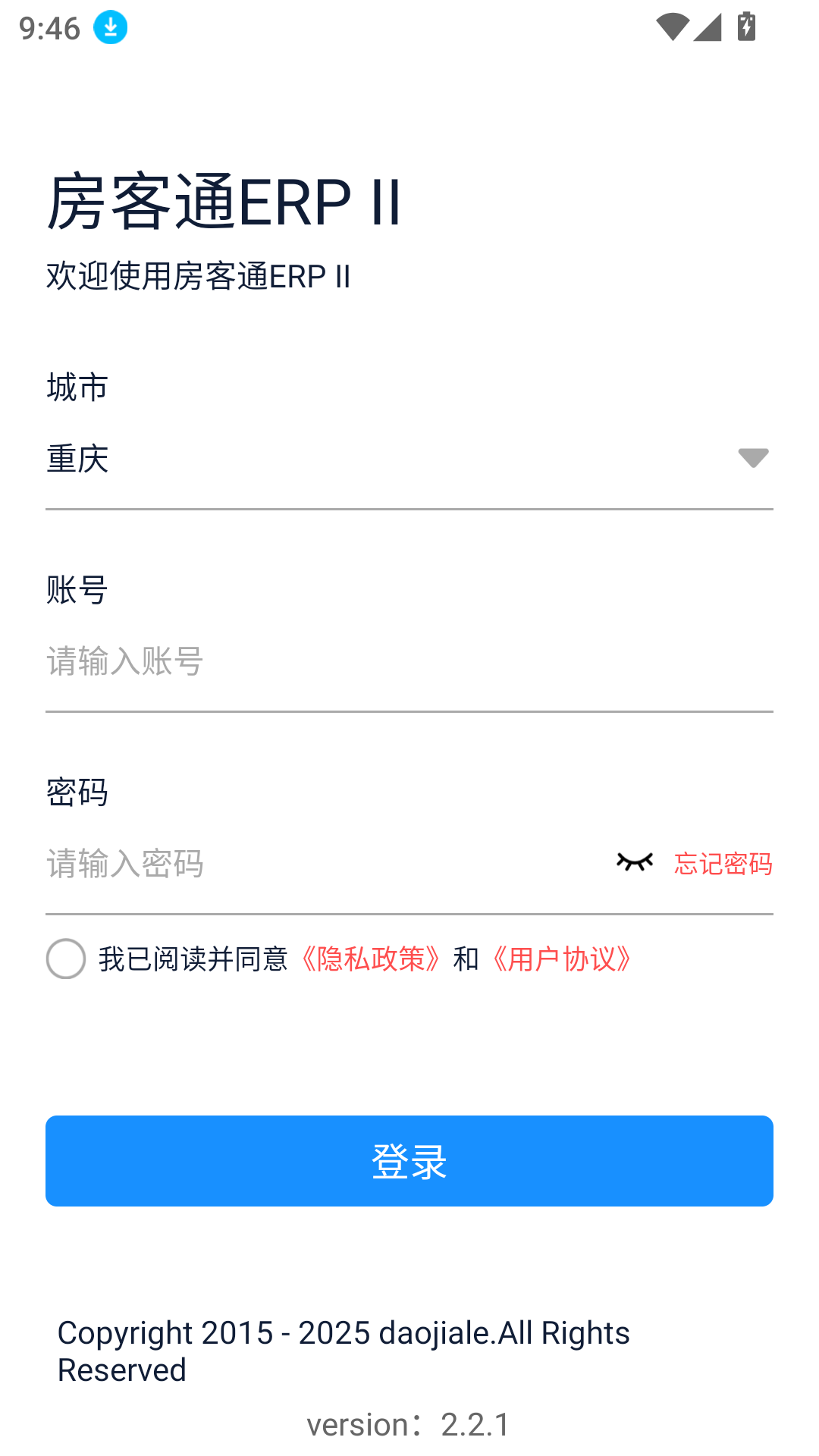Tap the battery charging icon
819x1456 pixels.
(x=745, y=27)
